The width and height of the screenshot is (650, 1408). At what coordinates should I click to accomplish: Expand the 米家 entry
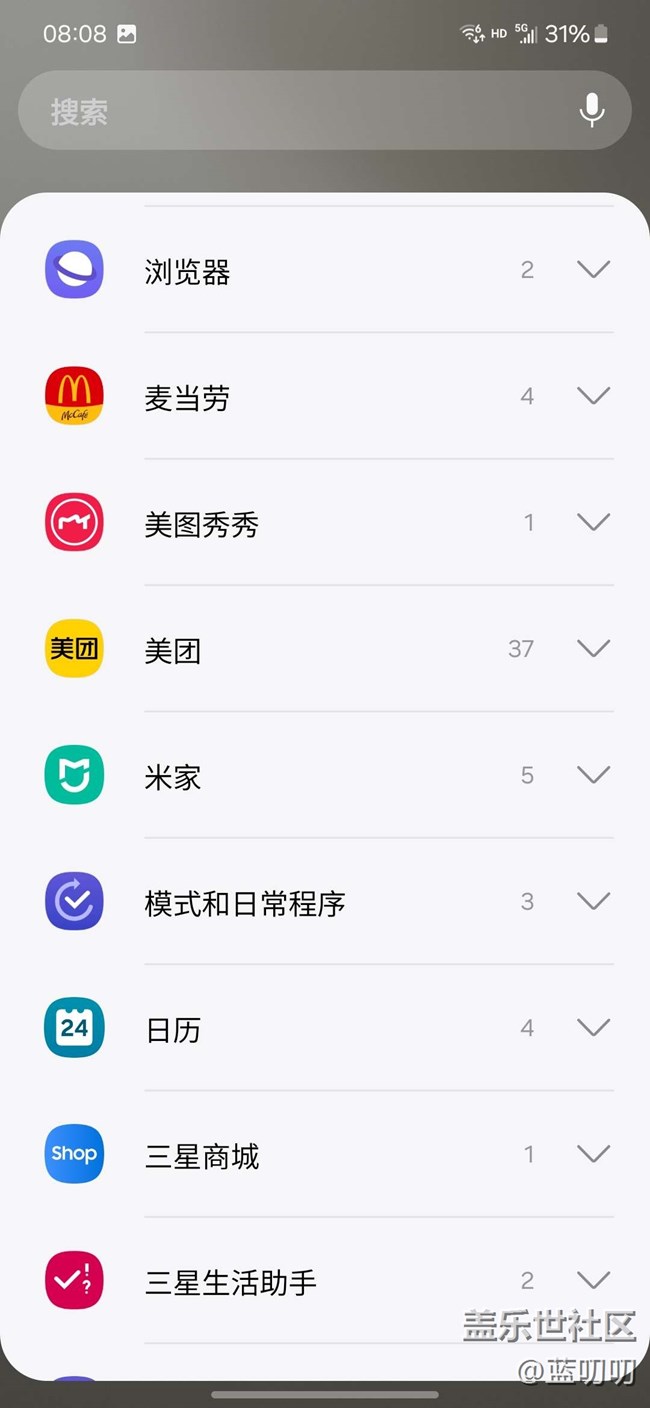click(593, 775)
